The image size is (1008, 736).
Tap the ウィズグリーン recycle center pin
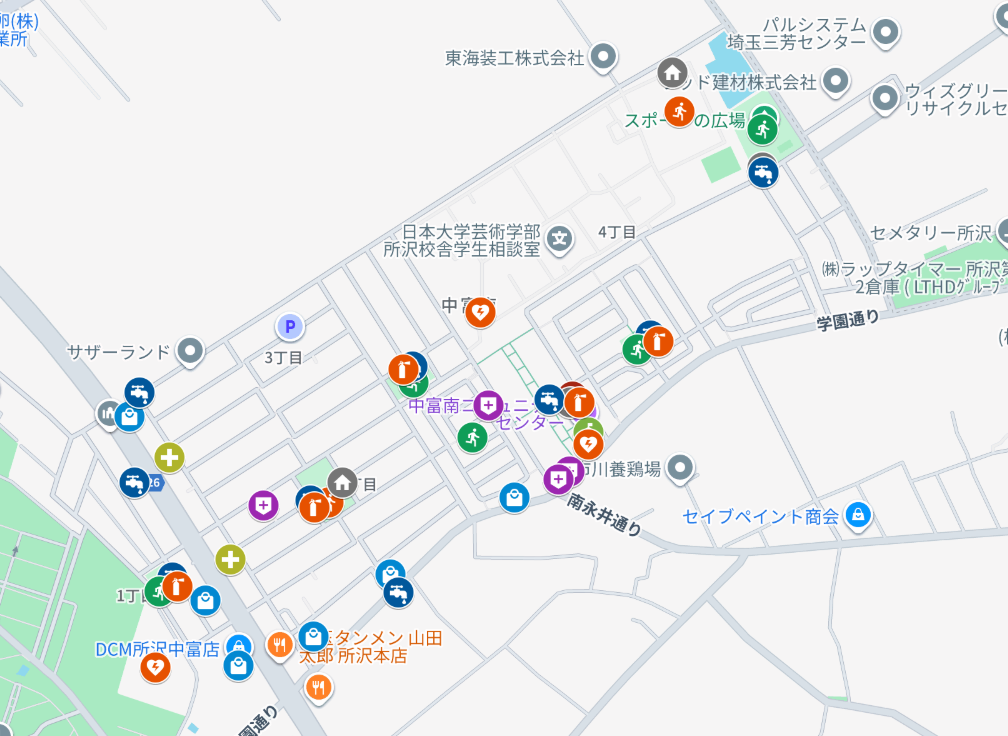[x=885, y=98]
